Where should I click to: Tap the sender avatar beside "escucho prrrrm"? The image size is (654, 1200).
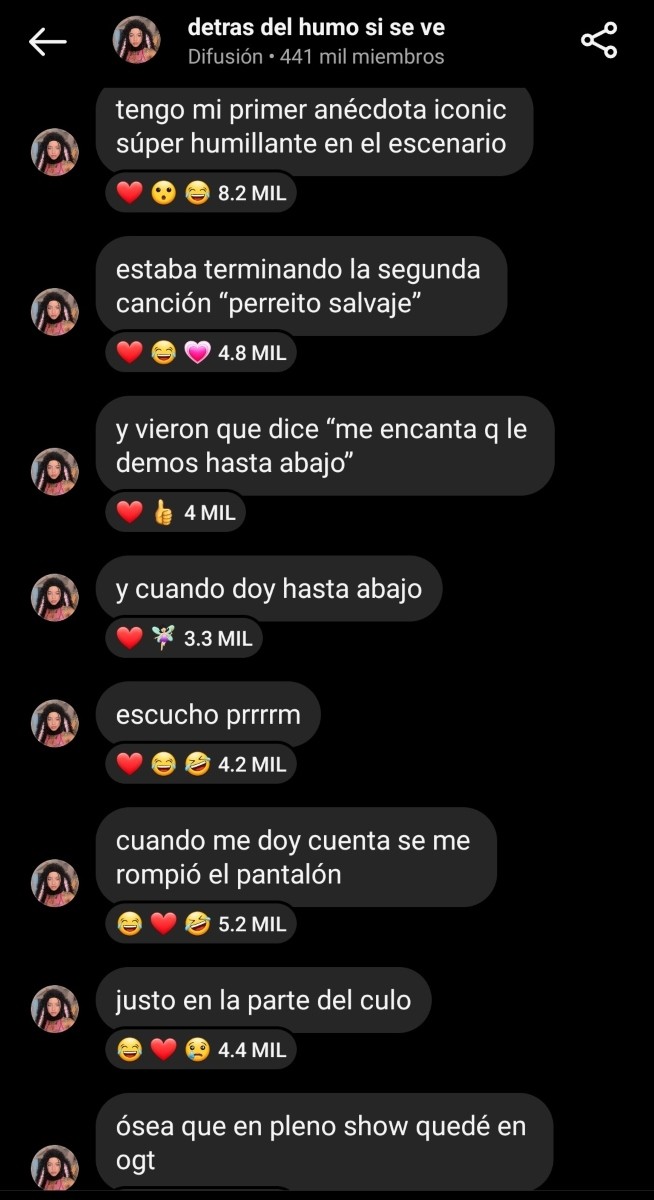click(x=54, y=724)
